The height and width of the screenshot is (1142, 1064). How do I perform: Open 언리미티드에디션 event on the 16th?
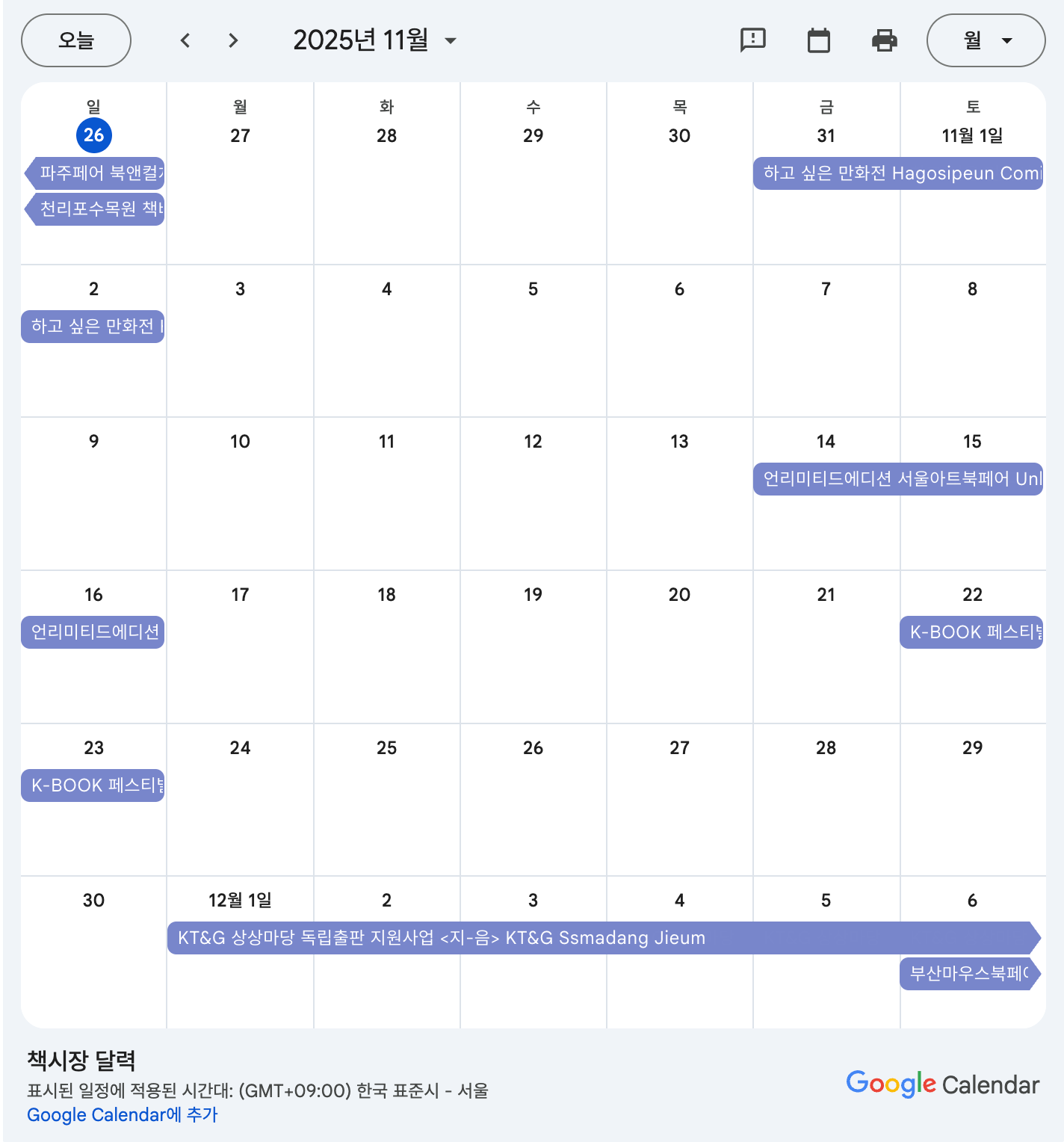93,632
